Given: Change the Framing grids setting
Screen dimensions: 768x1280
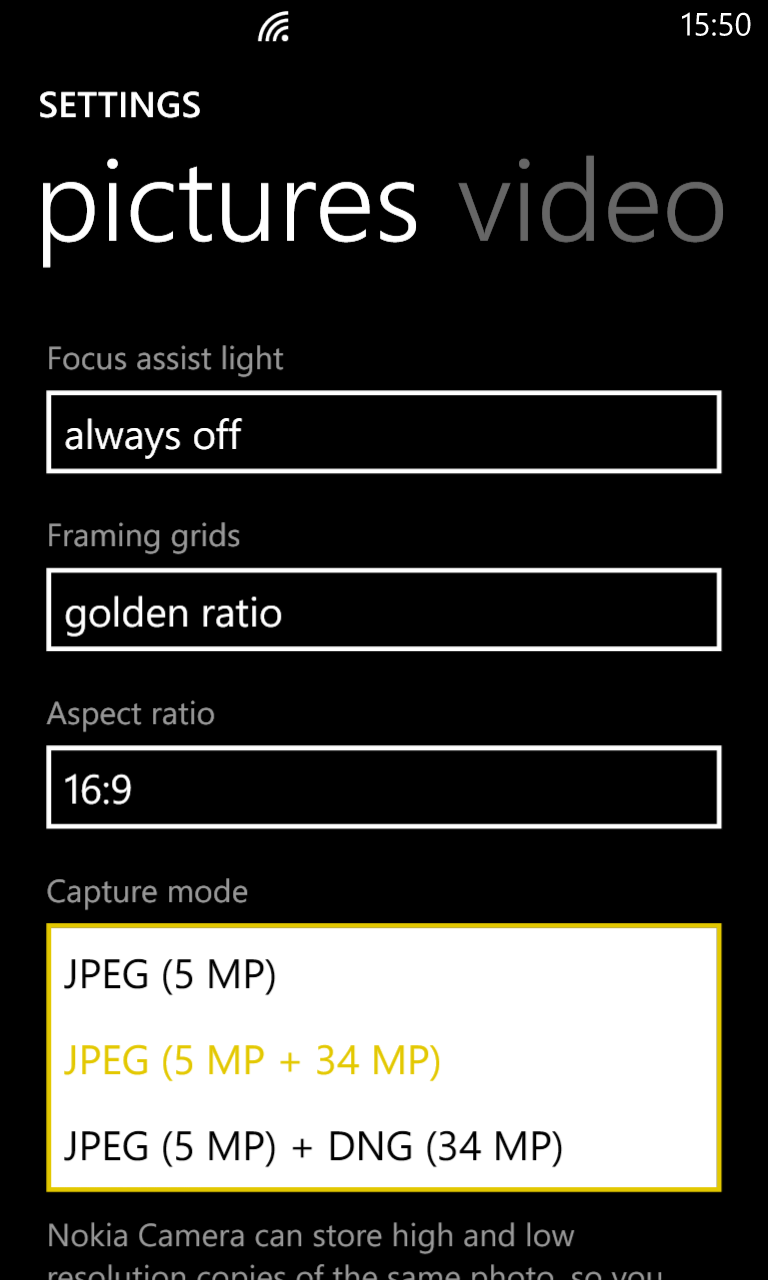Looking at the screenshot, I should coord(383,610).
